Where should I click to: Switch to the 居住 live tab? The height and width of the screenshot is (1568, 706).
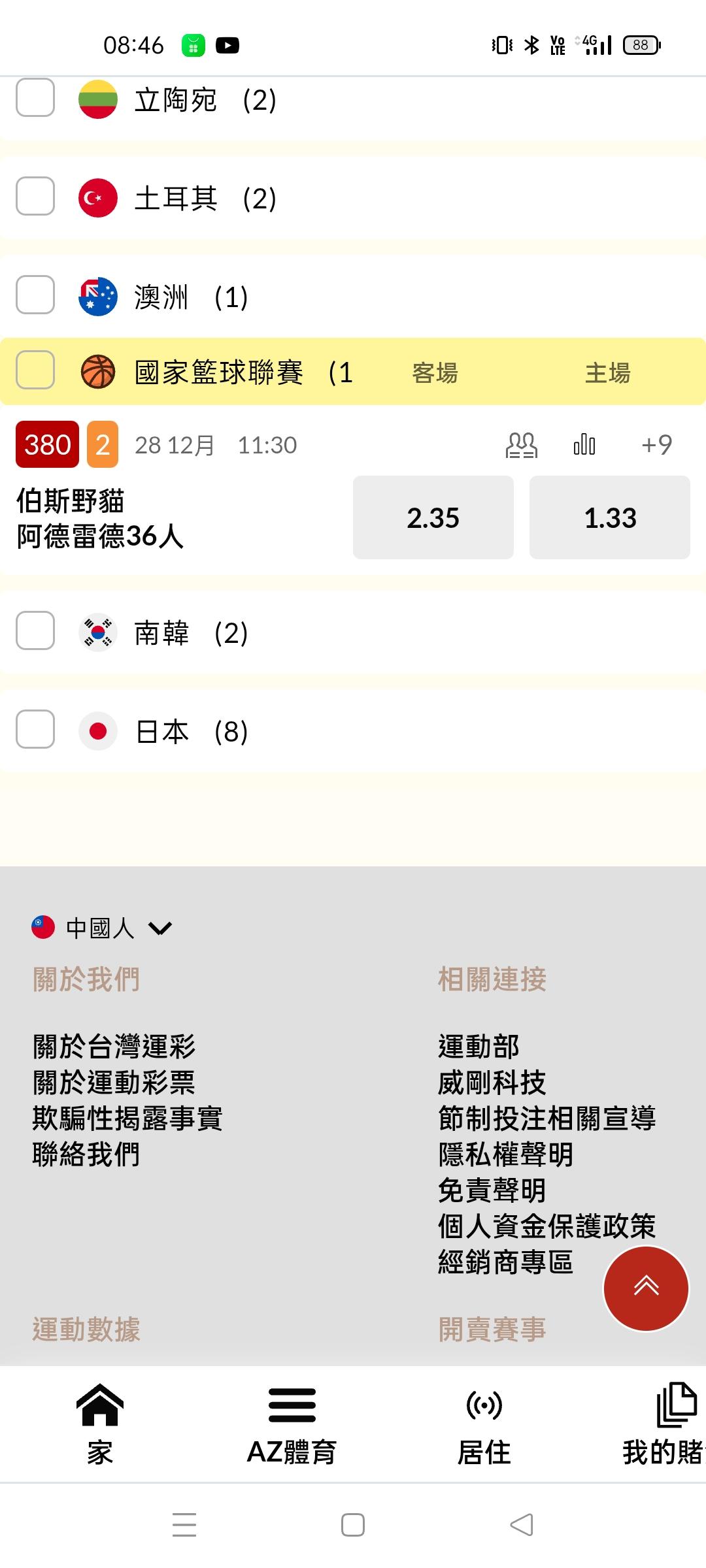(484, 1424)
